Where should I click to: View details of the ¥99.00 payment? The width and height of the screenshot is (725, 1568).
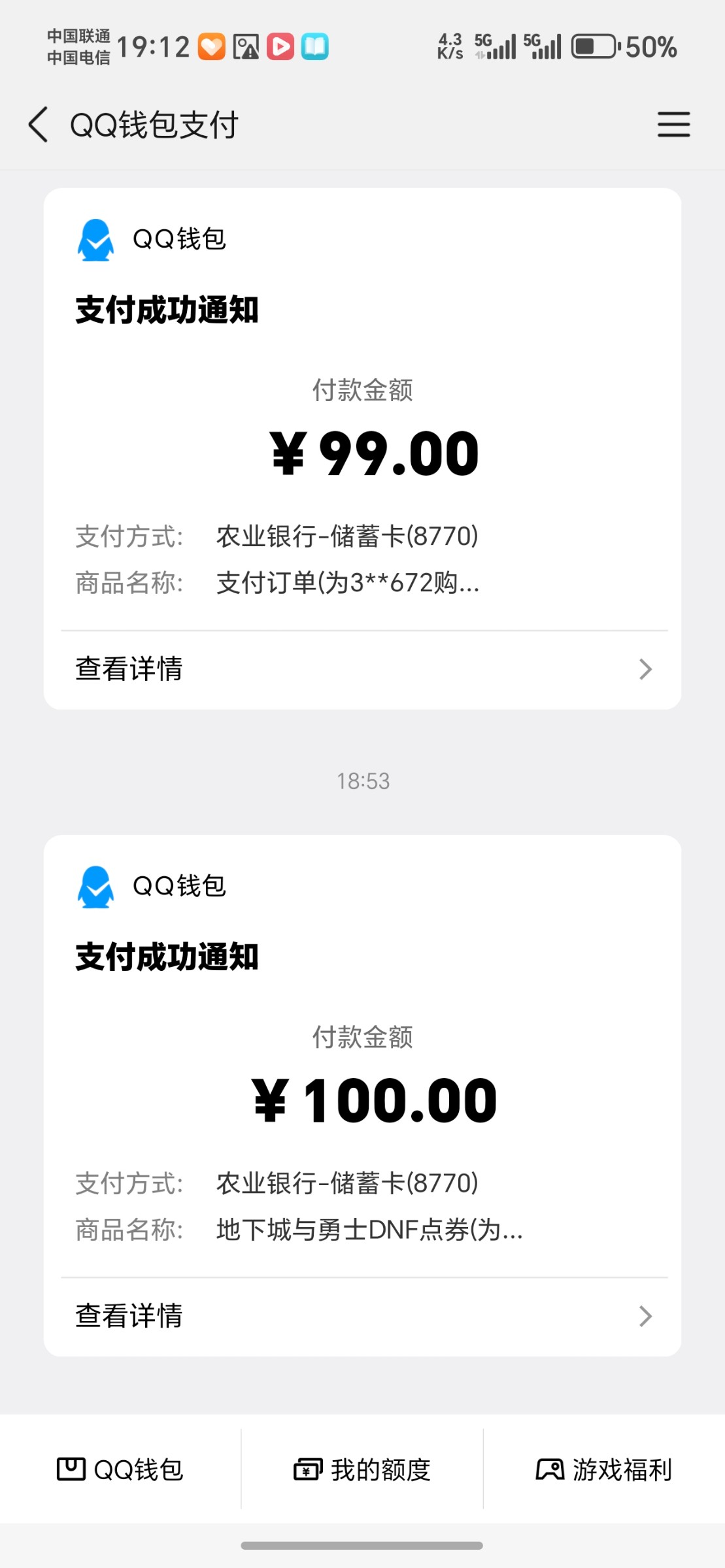click(363, 669)
